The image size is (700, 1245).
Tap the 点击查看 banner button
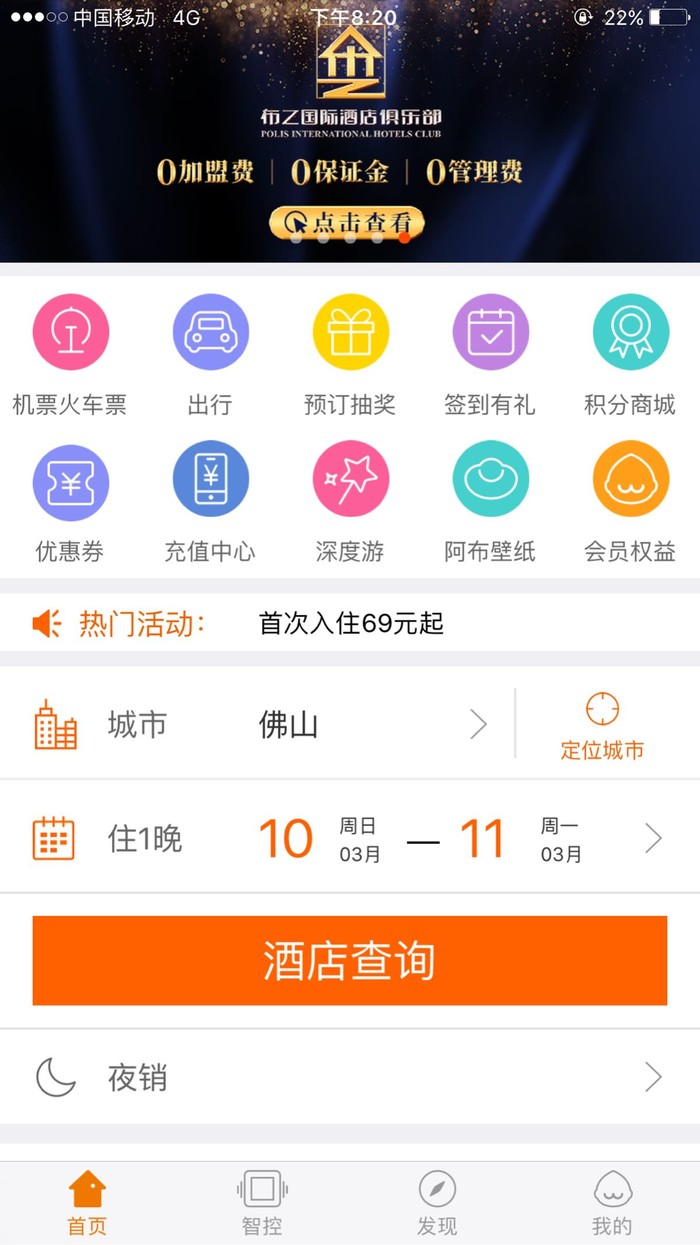coord(347,222)
